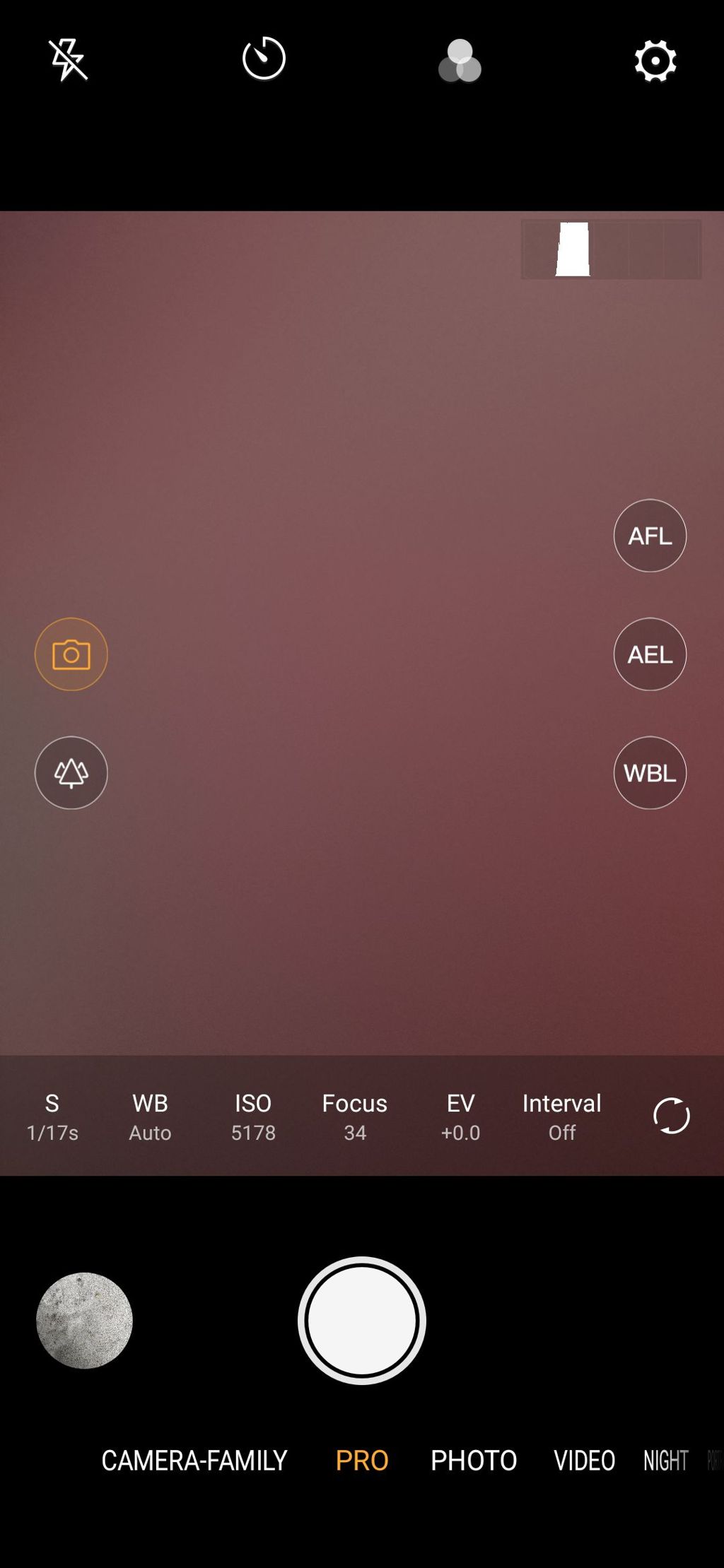724x1568 pixels.
Task: Change the WB Auto setting
Action: tap(150, 1116)
